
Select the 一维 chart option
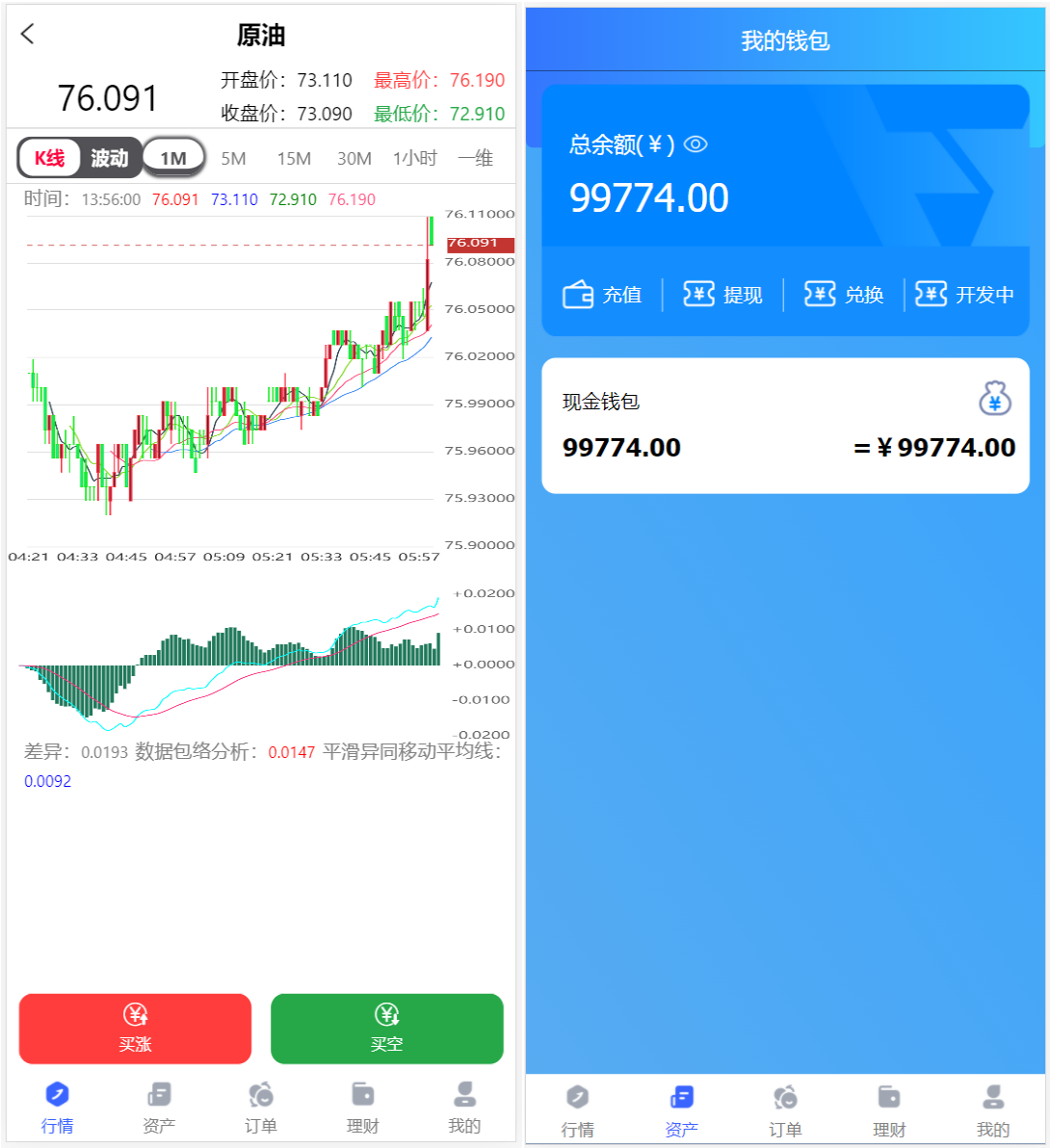point(476,158)
